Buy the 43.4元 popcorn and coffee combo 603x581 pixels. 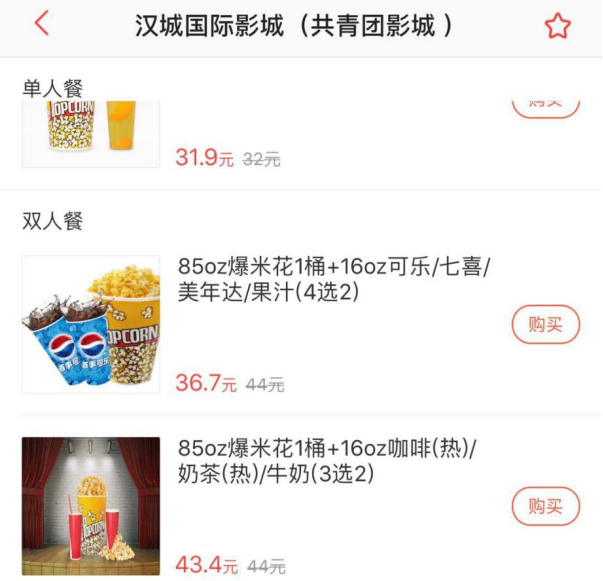tap(545, 506)
